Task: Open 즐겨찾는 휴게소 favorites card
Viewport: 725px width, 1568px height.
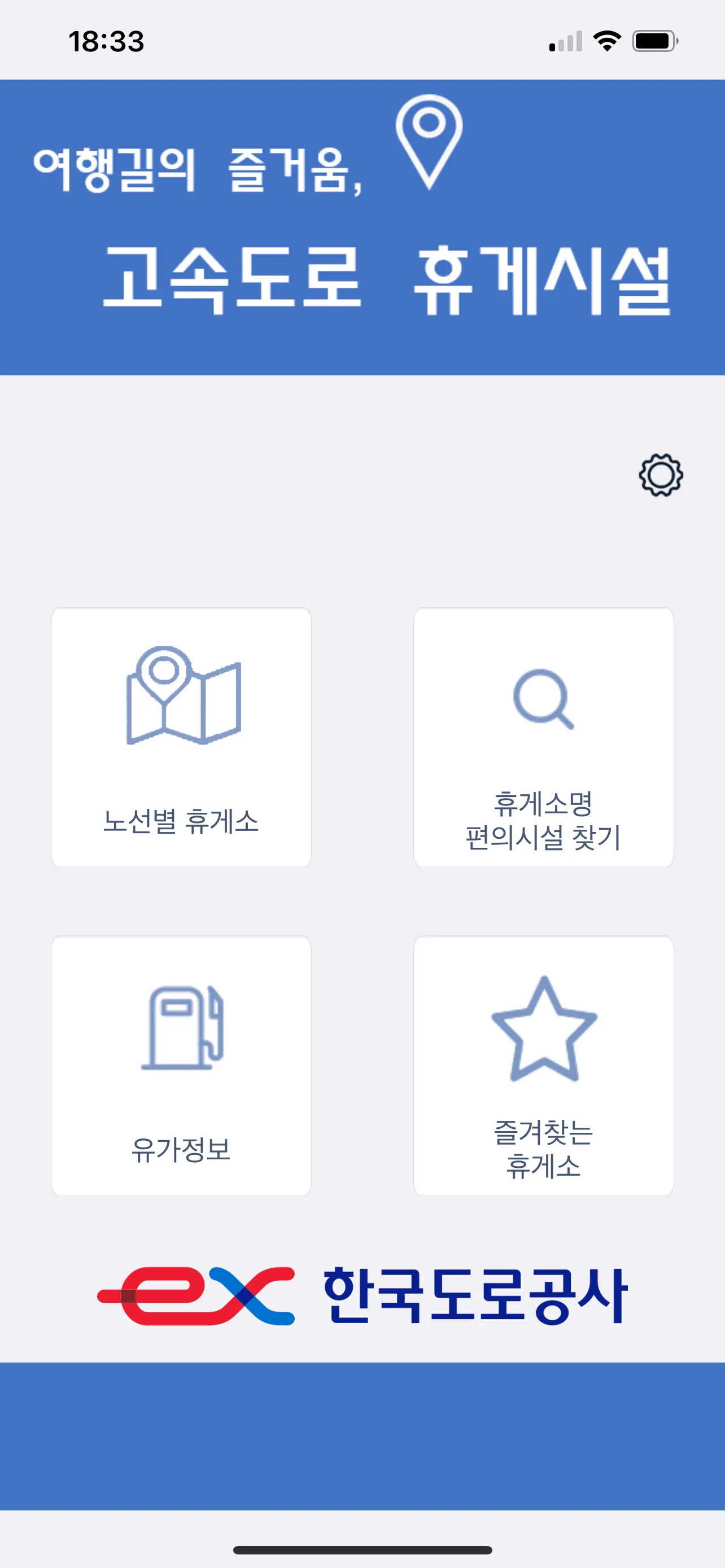Action: (543, 1066)
